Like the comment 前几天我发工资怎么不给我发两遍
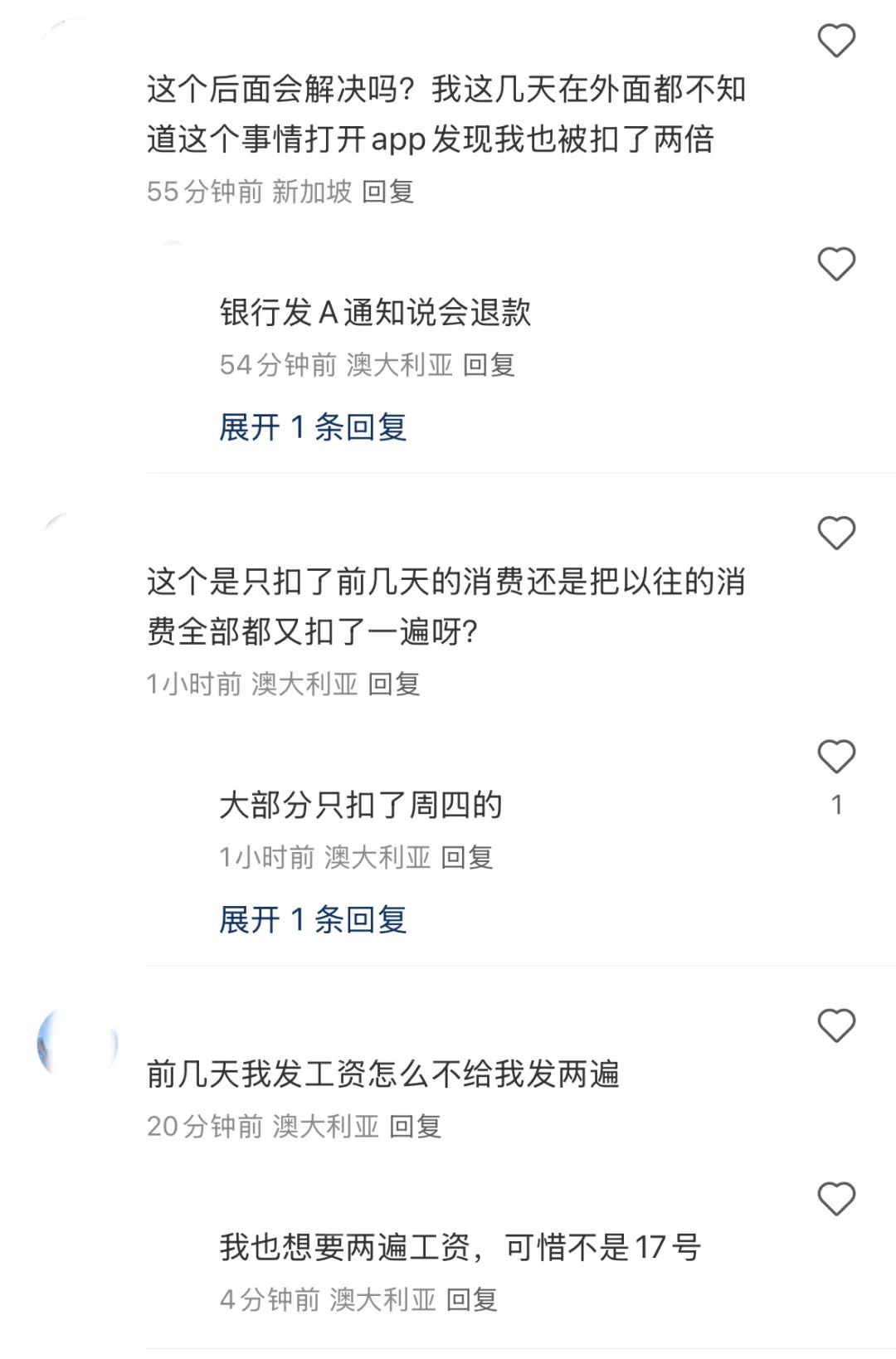896x1359 pixels. click(x=835, y=1025)
